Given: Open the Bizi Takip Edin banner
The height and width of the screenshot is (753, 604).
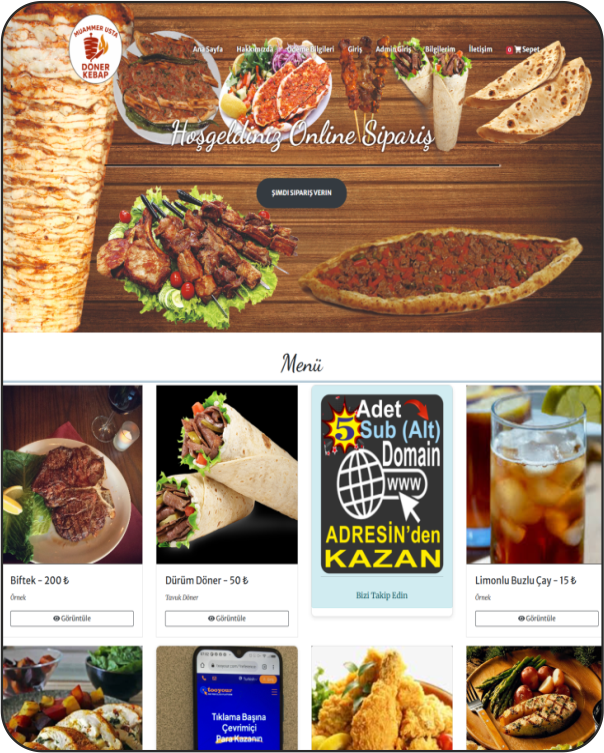Looking at the screenshot, I should tap(382, 595).
